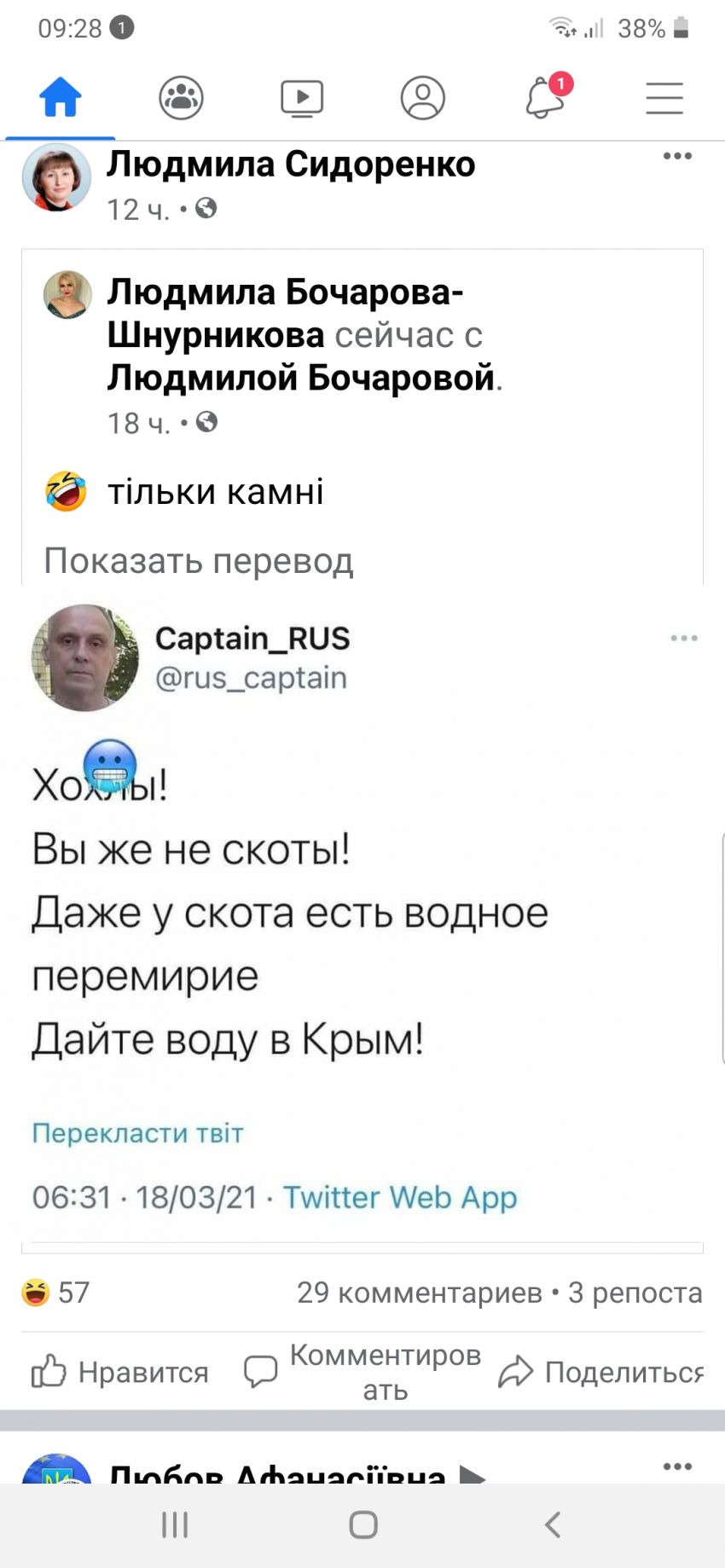Open recent apps from the navigation bar

tap(175, 1525)
